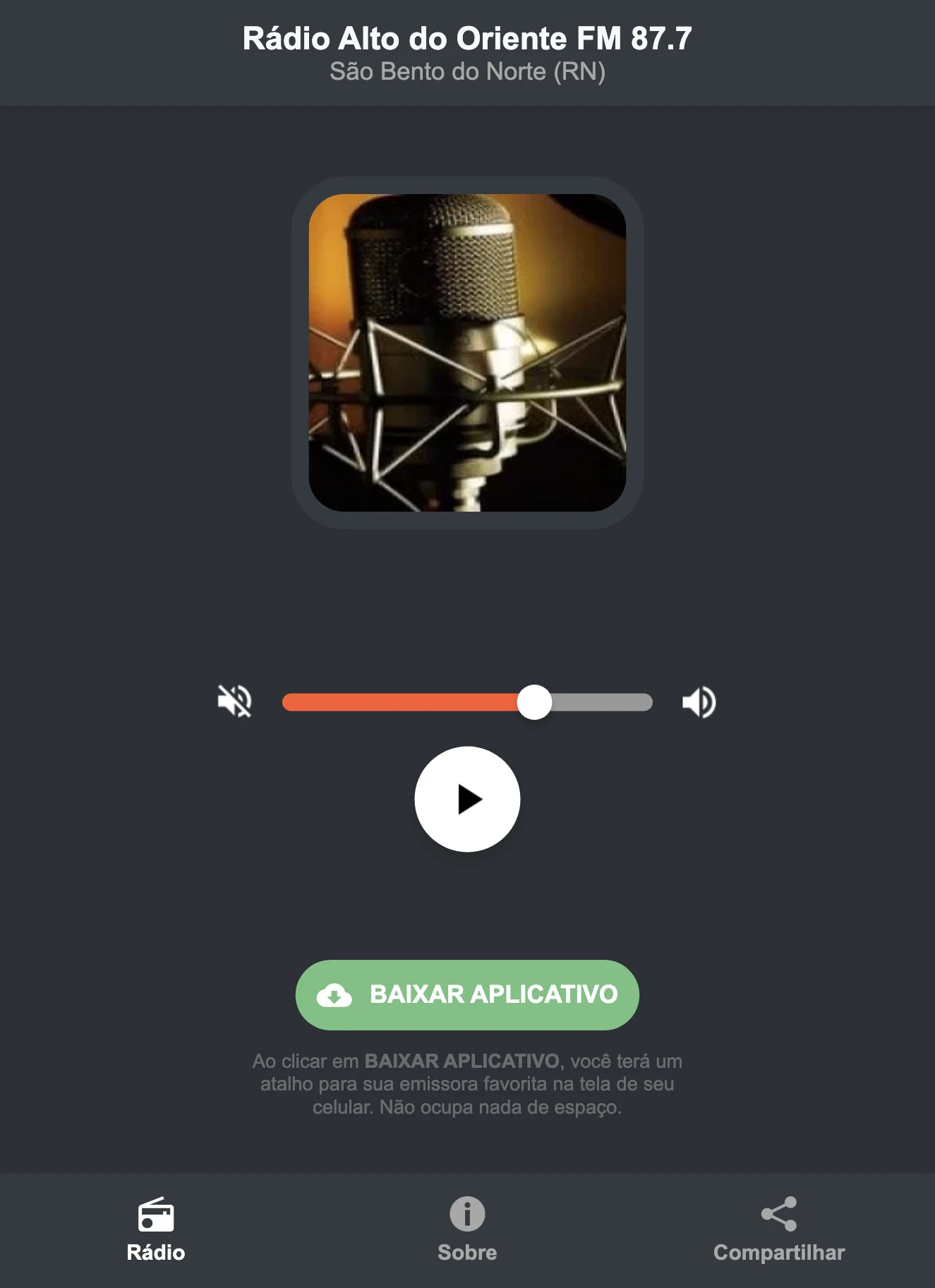This screenshot has height=1288, width=935.
Task: Click the microphone station logo
Action: point(467,349)
